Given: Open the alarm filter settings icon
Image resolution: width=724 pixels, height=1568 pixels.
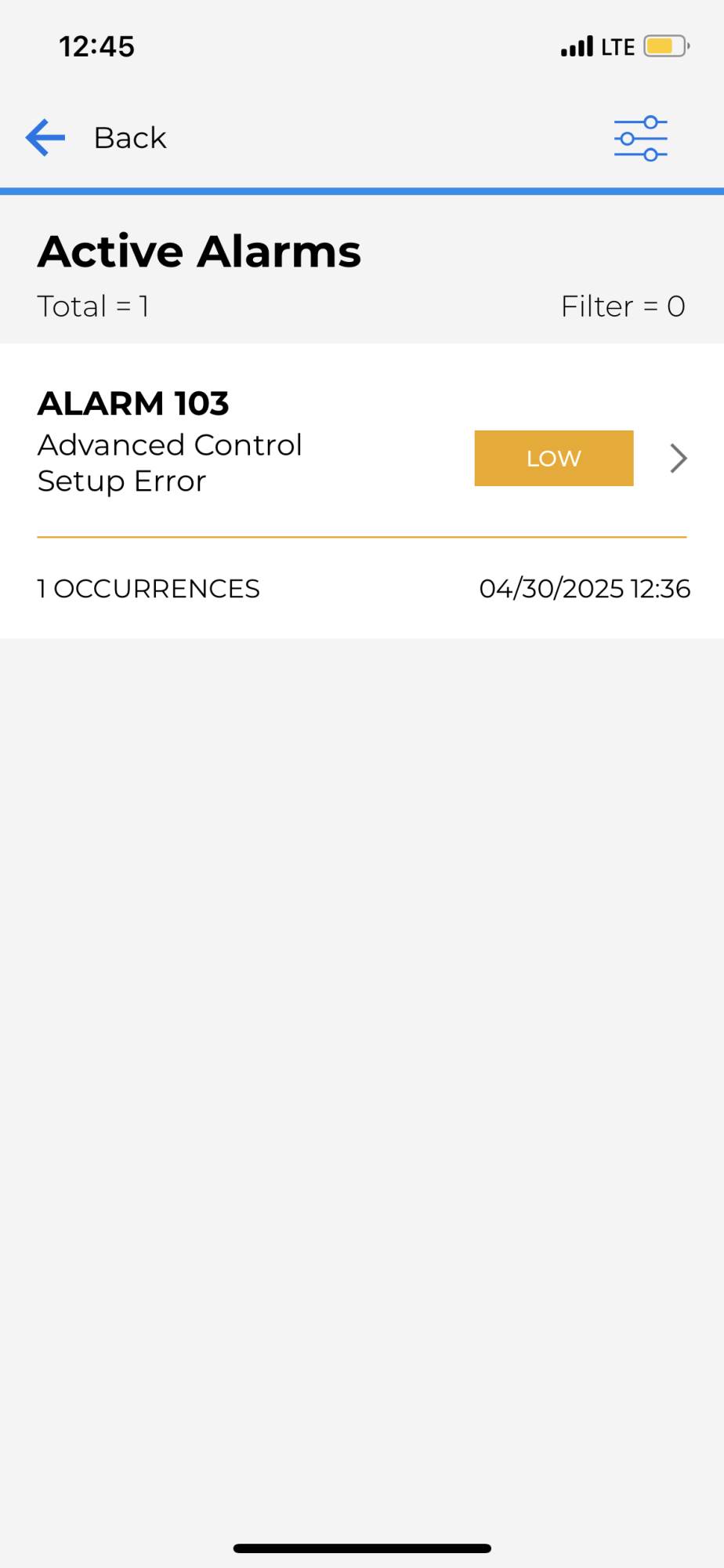Looking at the screenshot, I should coord(640,139).
